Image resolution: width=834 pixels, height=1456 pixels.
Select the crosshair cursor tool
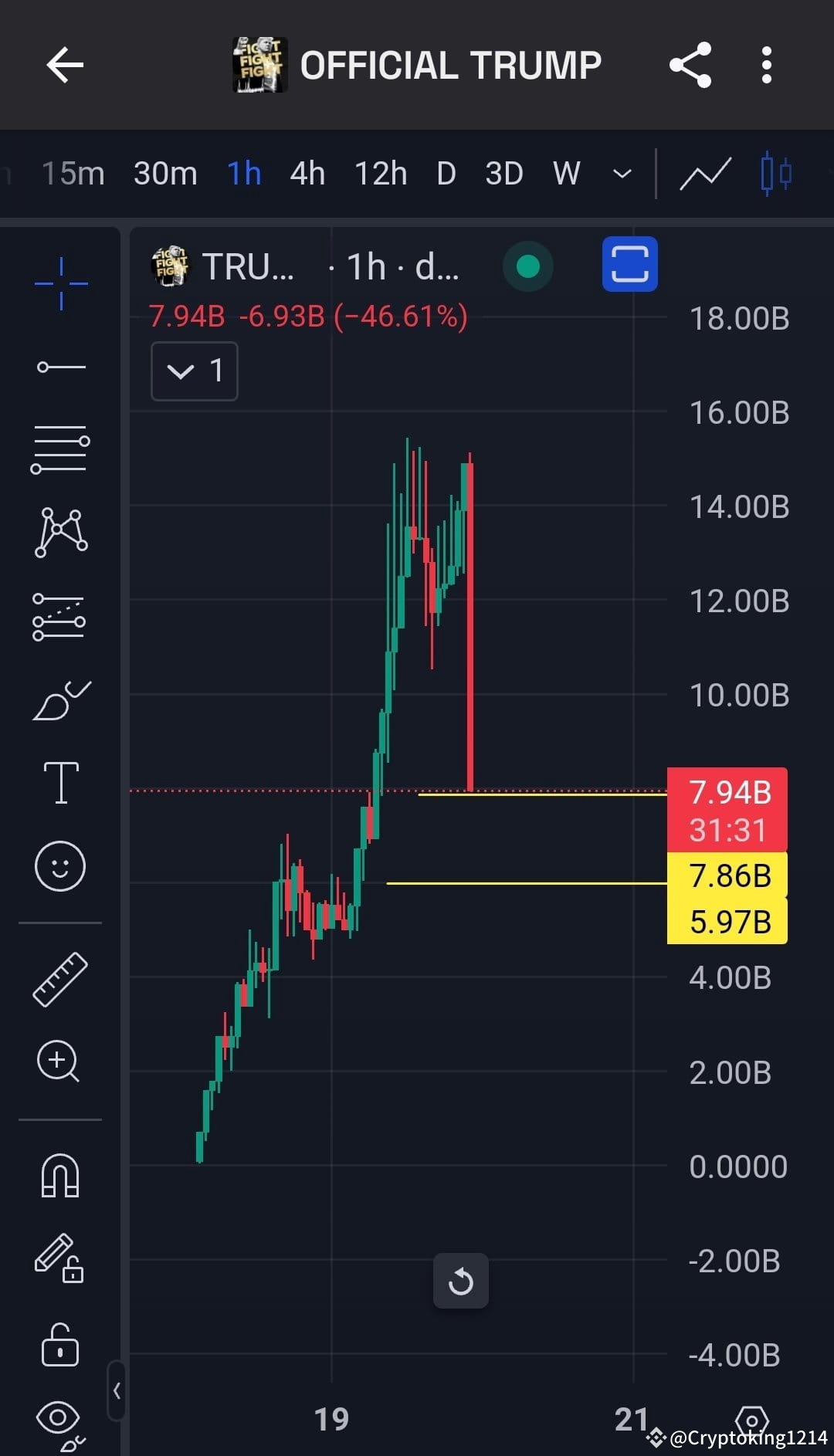tap(60, 283)
